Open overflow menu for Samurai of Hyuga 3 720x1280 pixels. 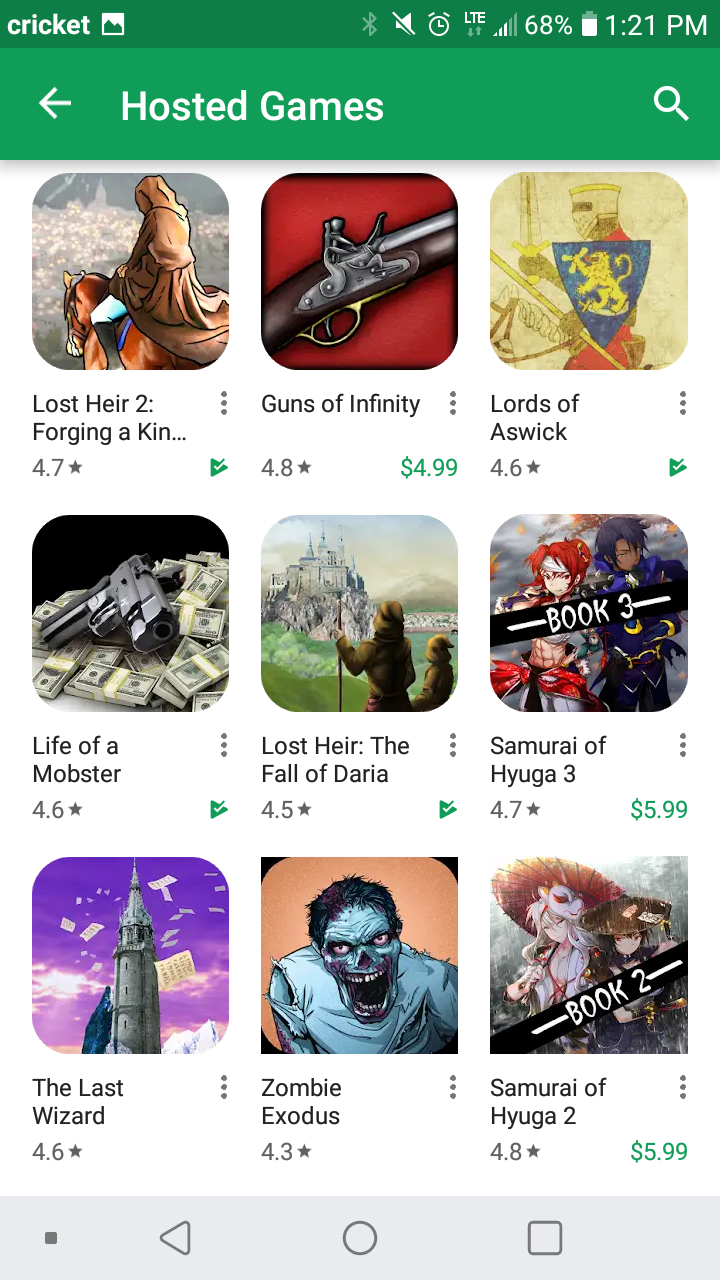pos(682,746)
